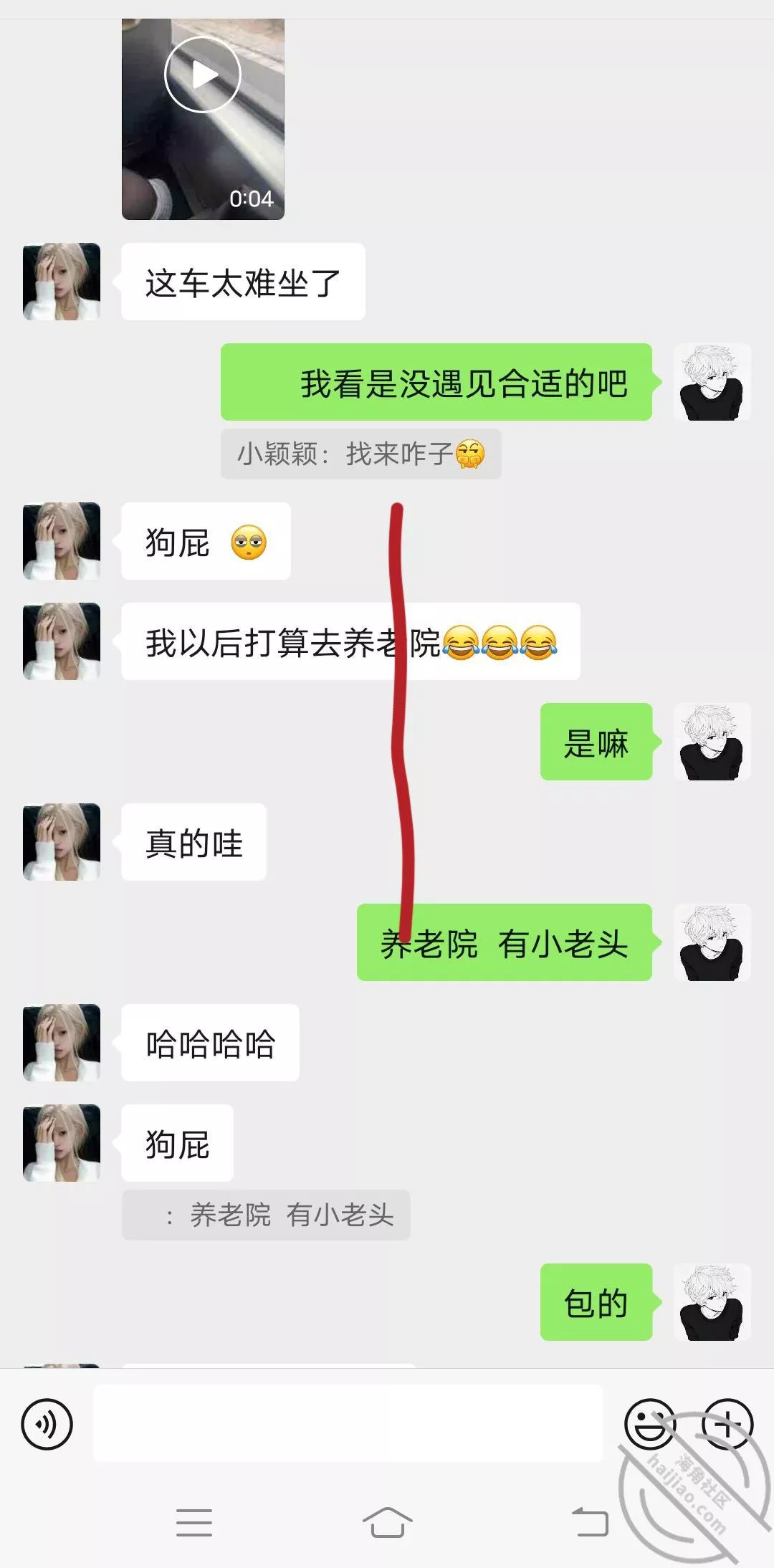Jump to quoted reply 养老院 有小老头
The height and width of the screenshot is (1568, 774).
pyautogui.click(x=266, y=1215)
